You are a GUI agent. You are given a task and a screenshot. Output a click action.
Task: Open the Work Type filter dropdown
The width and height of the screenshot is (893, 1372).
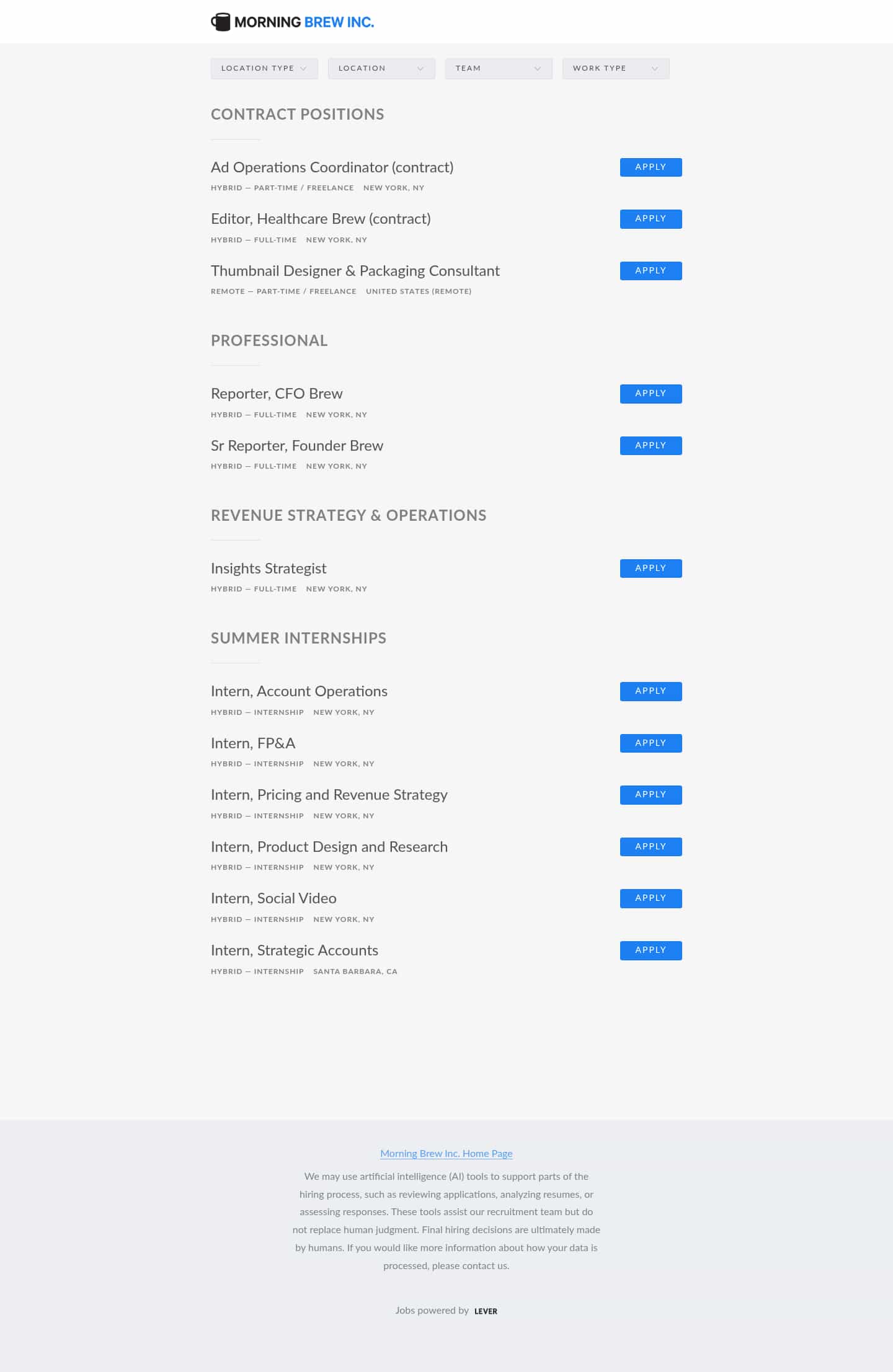[x=615, y=68]
